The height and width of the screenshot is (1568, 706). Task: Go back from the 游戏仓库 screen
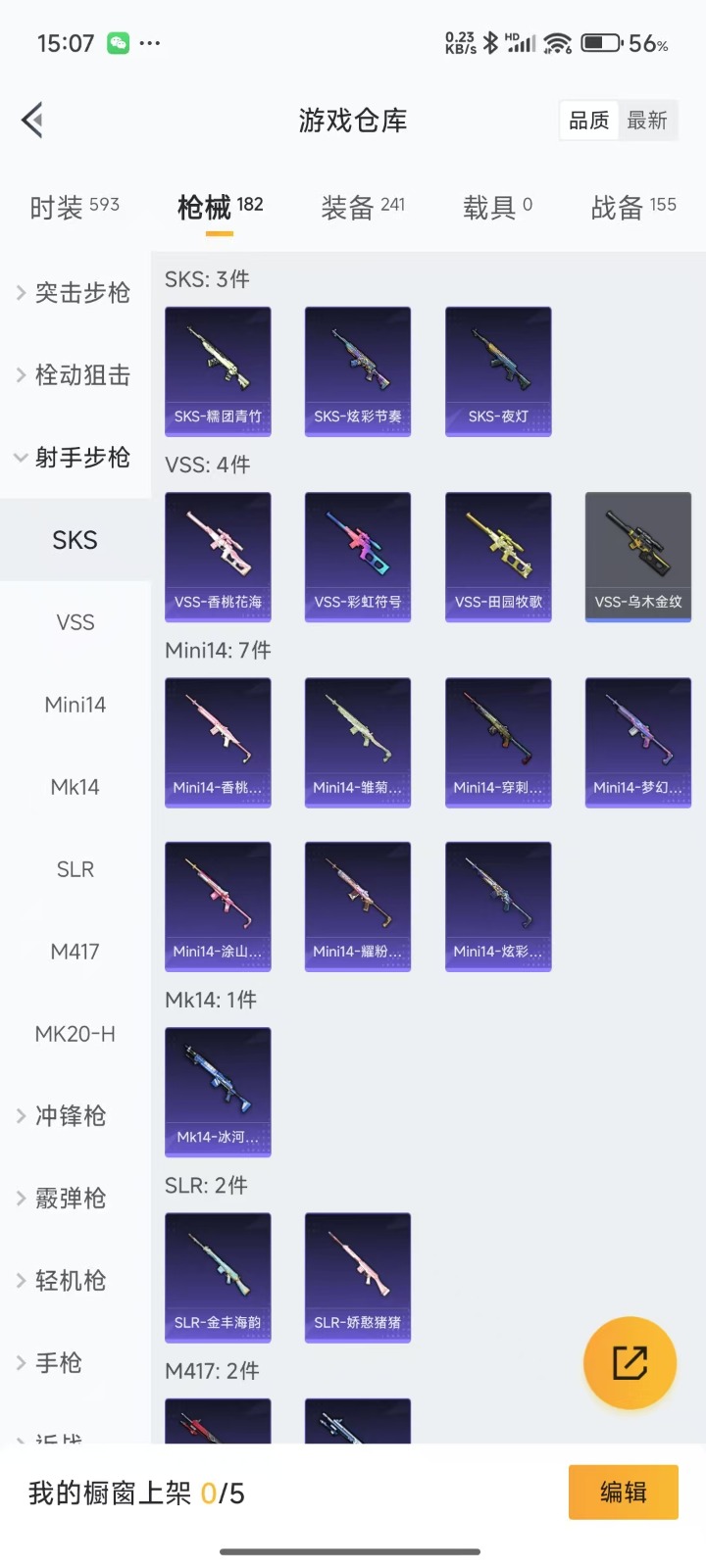pyautogui.click(x=32, y=121)
